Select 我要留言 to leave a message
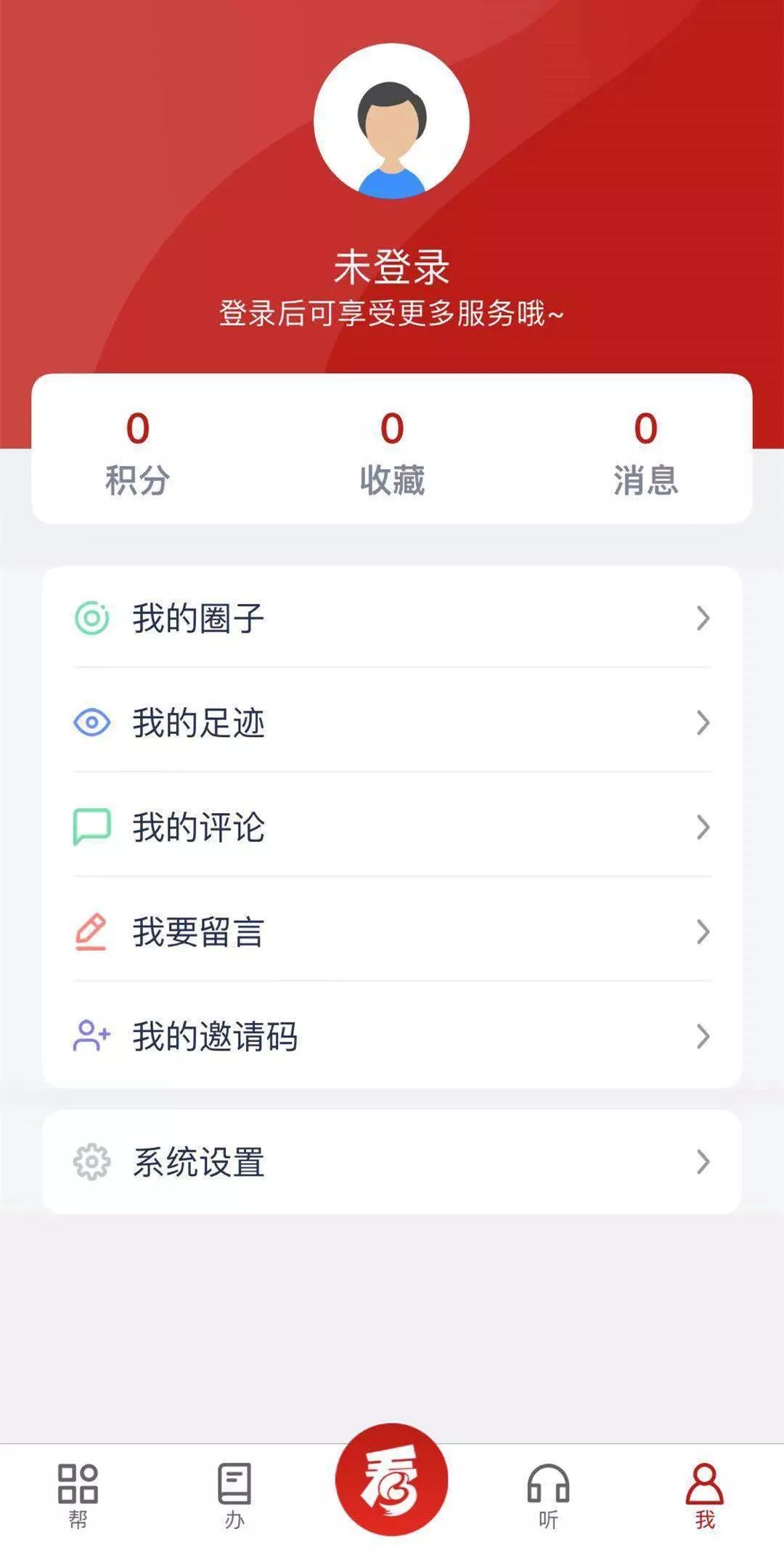Viewport: 784px width, 1563px height. pos(392,932)
